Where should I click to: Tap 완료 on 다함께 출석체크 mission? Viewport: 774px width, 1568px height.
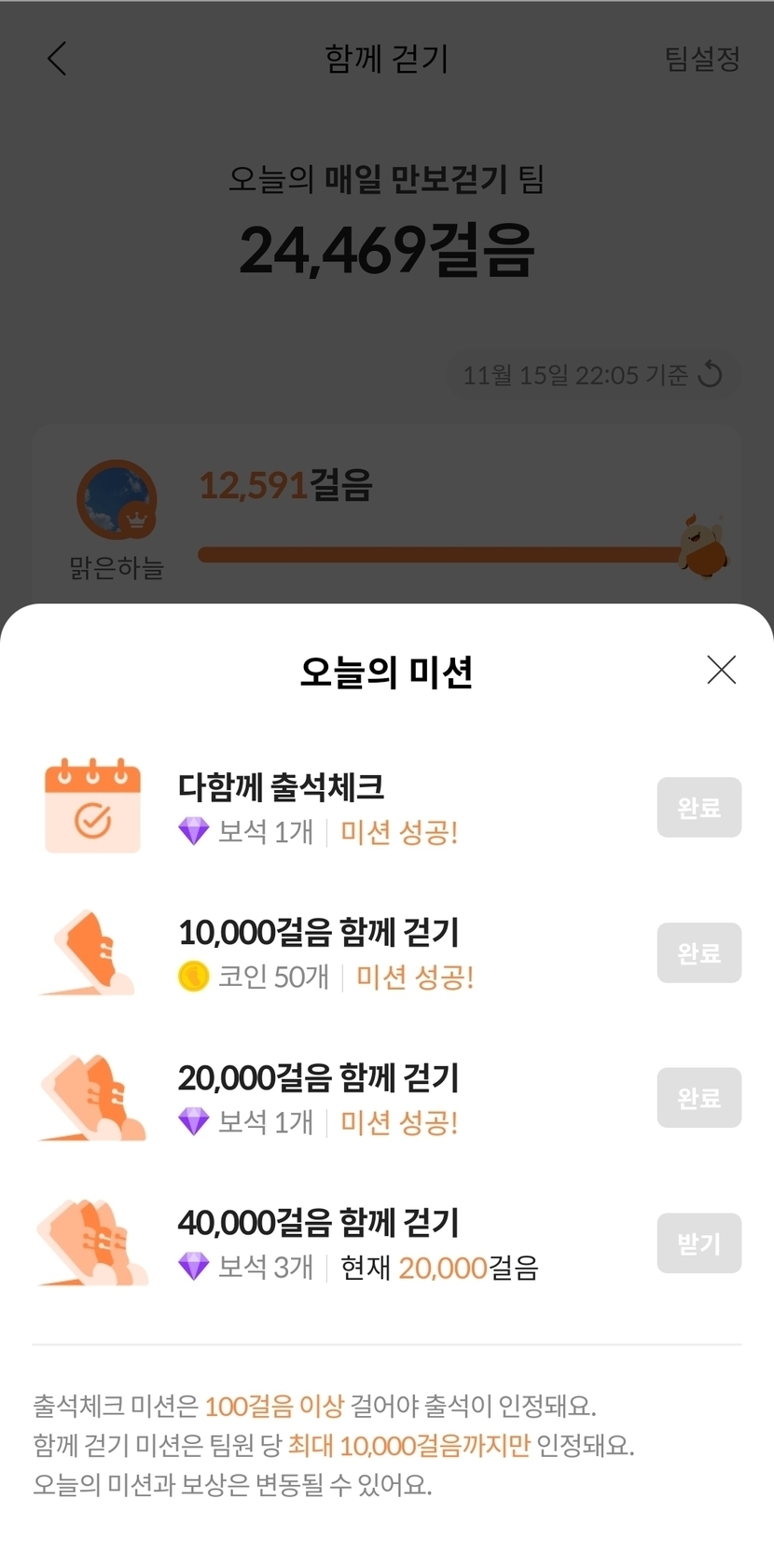pyautogui.click(x=698, y=807)
